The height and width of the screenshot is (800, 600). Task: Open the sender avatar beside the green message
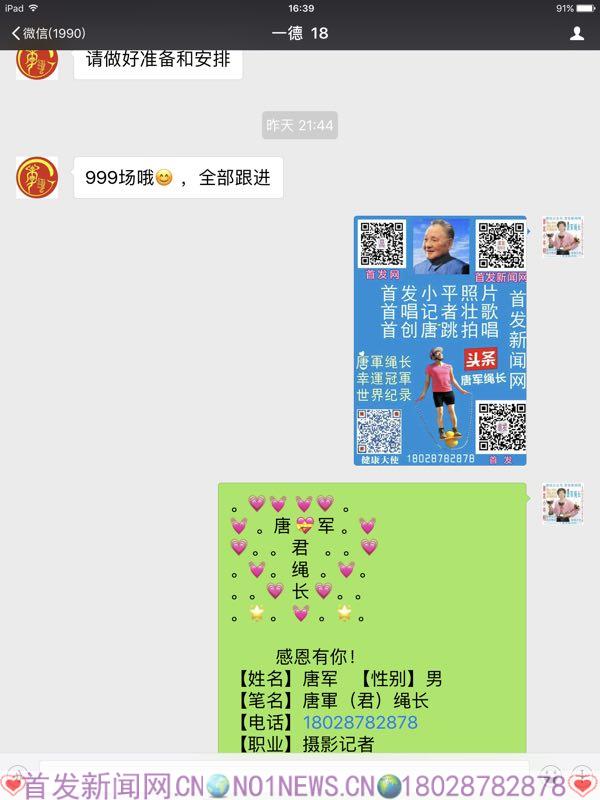[x=562, y=504]
